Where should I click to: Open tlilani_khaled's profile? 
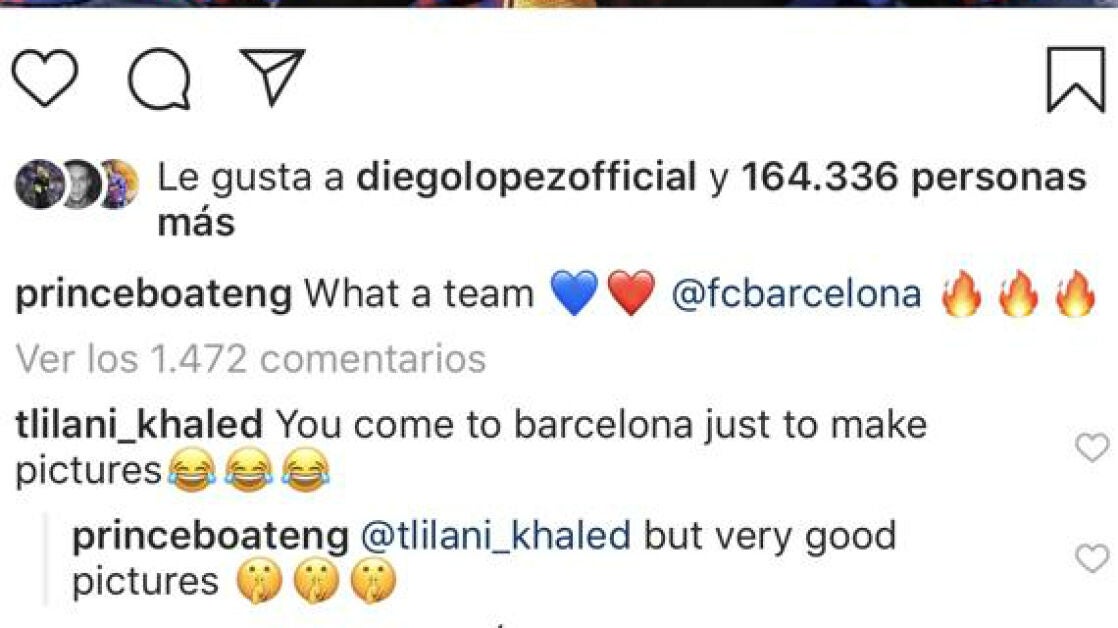(139, 426)
